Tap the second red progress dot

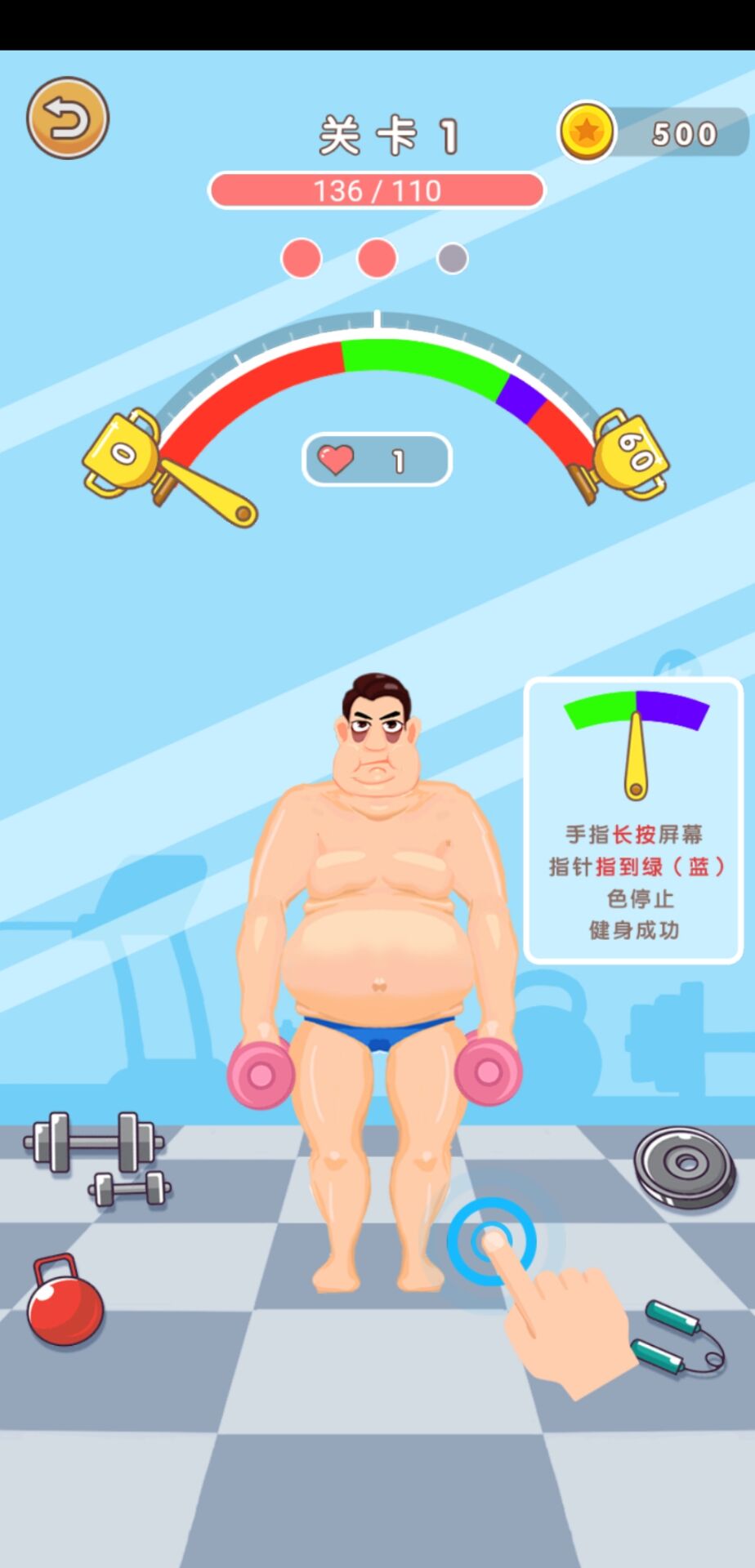coord(375,258)
